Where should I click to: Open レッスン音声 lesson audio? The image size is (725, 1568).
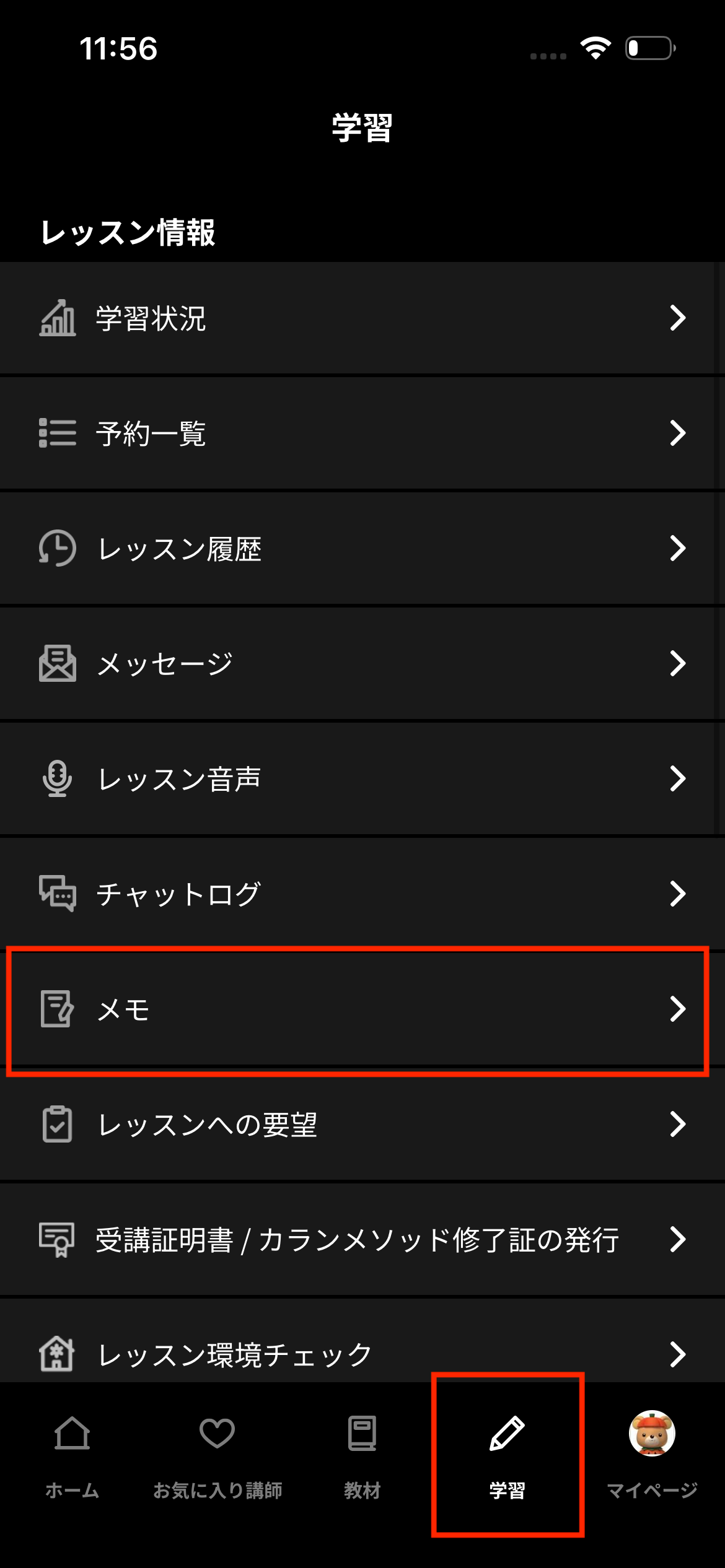point(362,778)
